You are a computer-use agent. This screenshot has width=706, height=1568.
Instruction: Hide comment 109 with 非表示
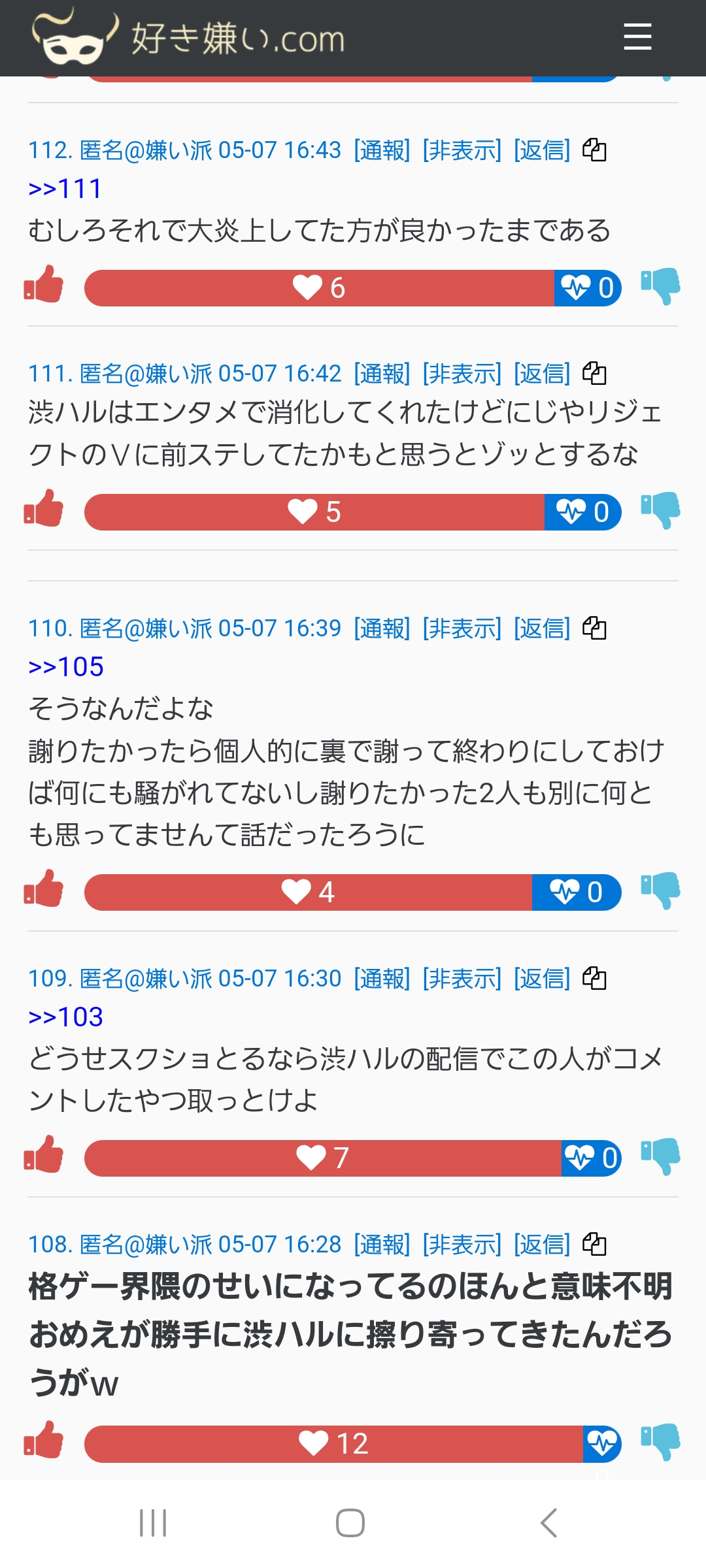[462, 979]
